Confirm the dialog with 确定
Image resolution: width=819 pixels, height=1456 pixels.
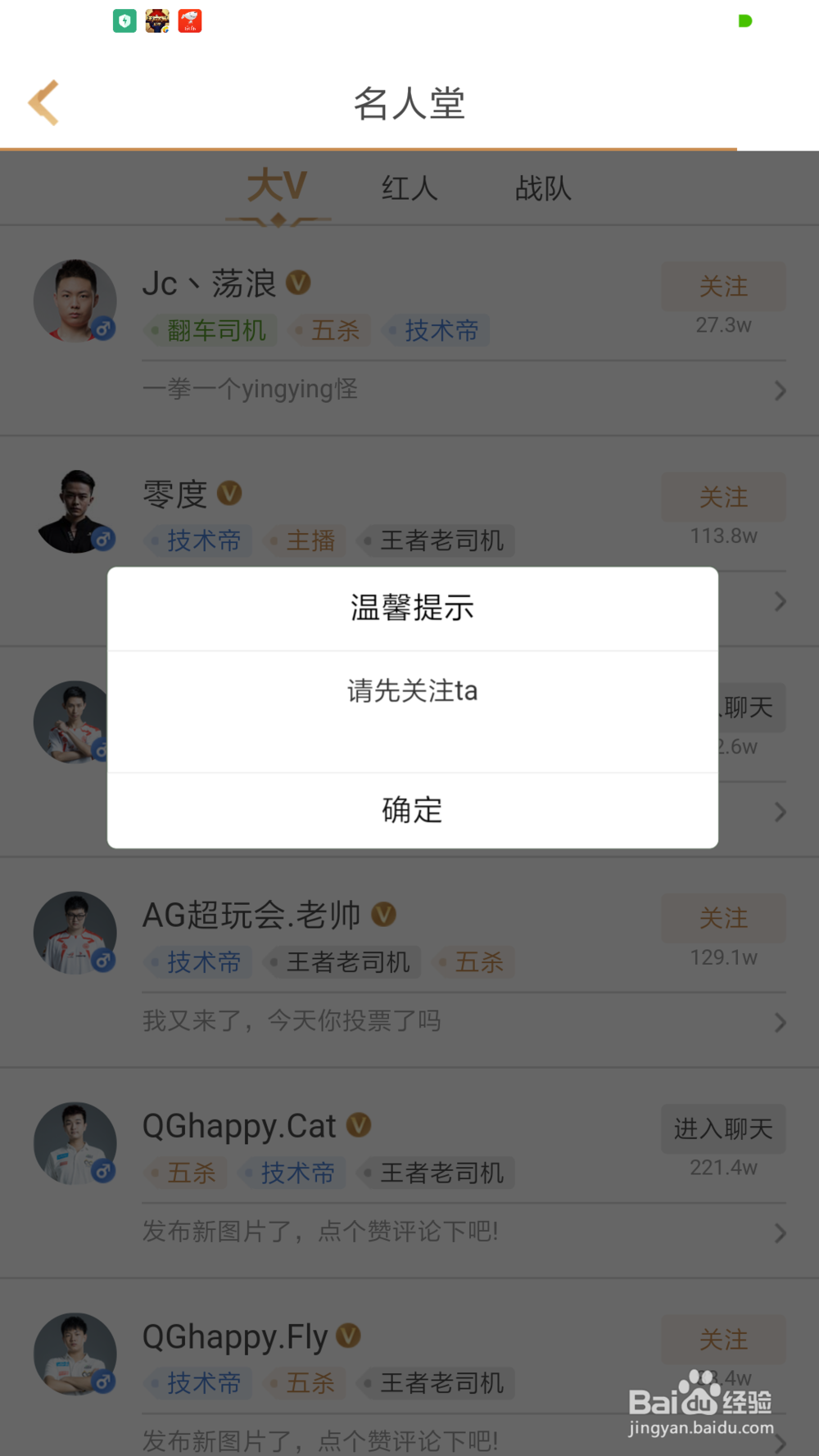411,810
